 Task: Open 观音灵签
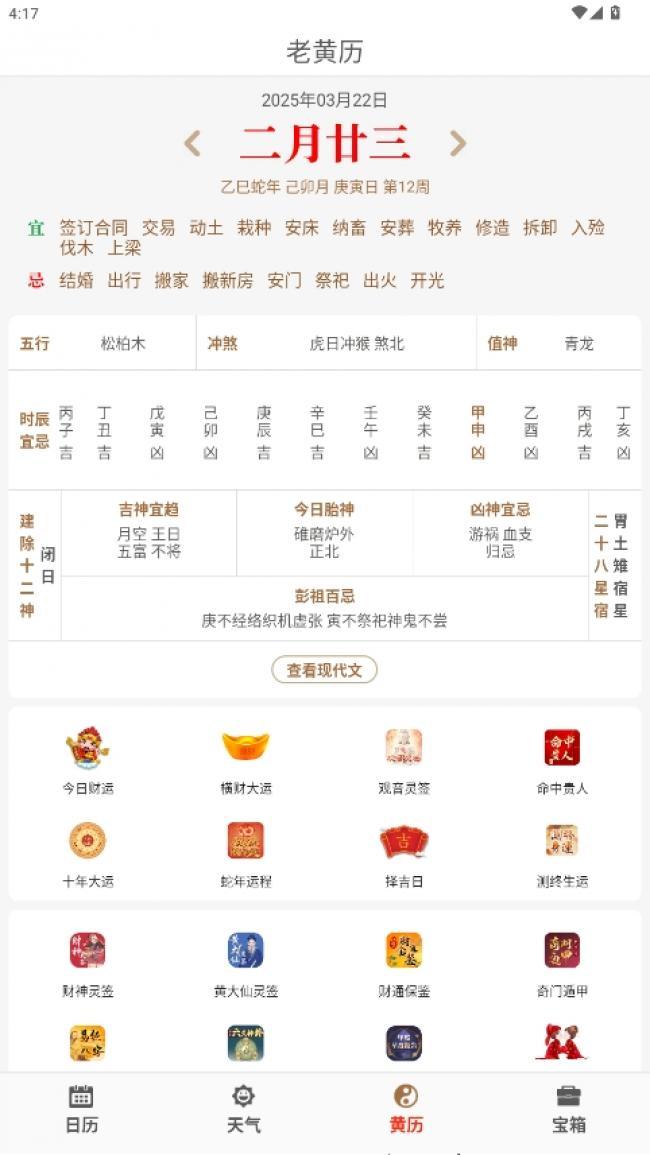[x=404, y=759]
